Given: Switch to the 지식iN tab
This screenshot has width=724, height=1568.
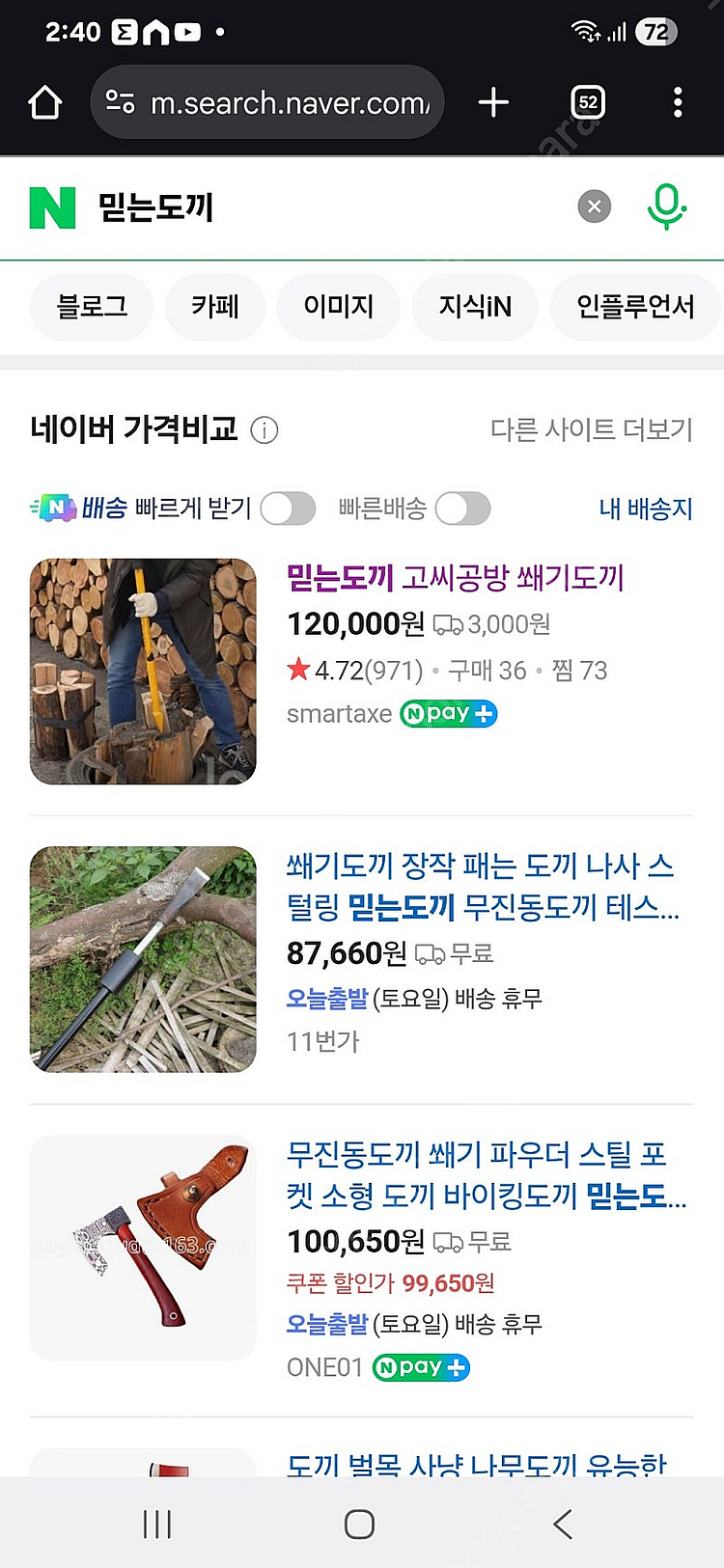Looking at the screenshot, I should pos(474,307).
